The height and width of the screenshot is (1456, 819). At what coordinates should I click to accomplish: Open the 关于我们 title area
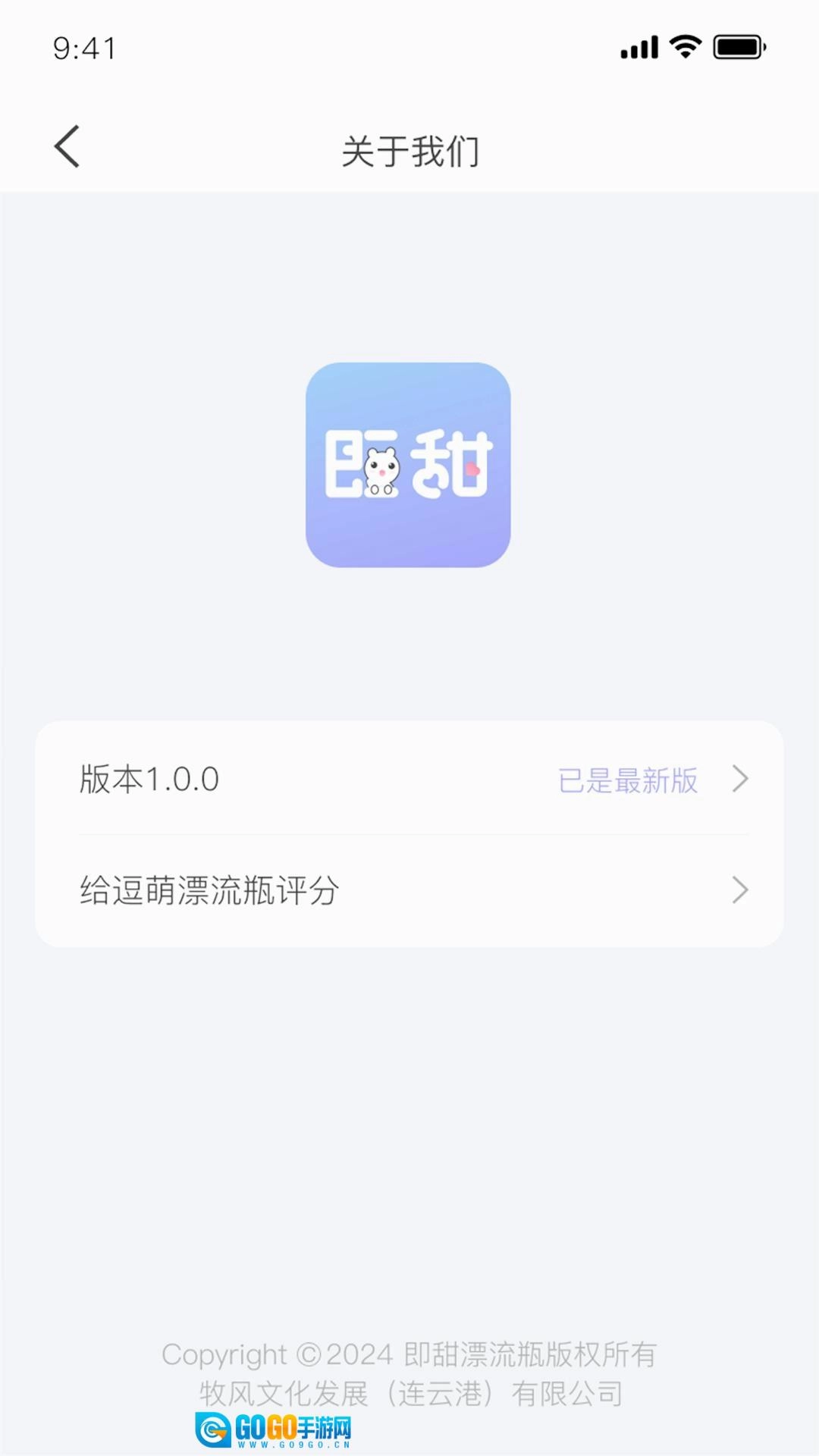[409, 150]
